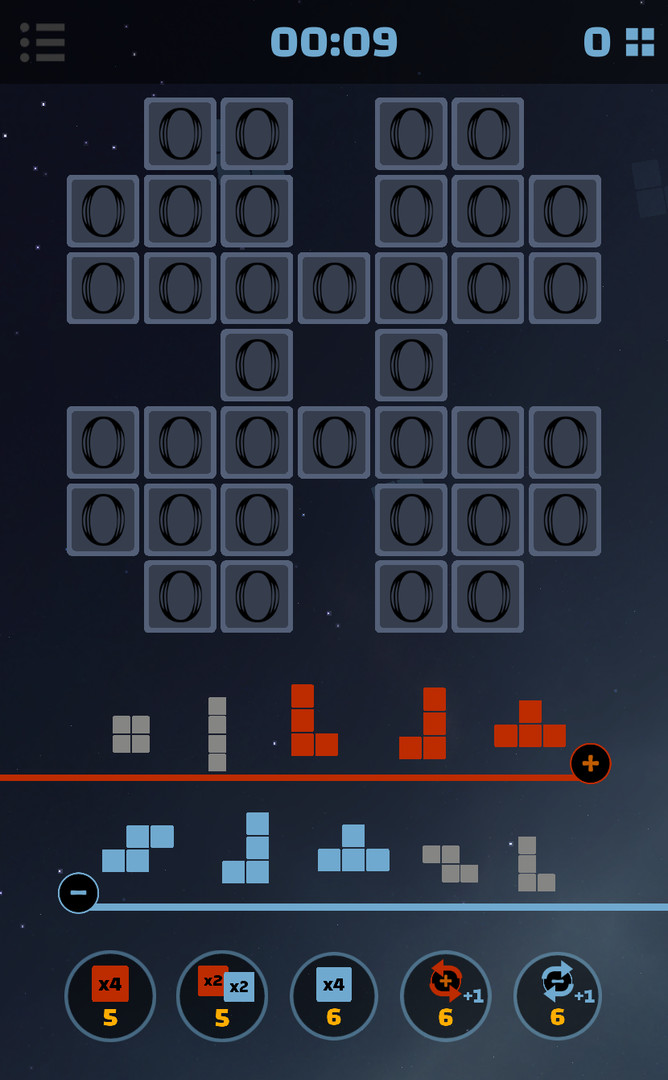Use the blue refresh +1 power-up
The height and width of the screenshot is (1080, 668).
(x=557, y=995)
